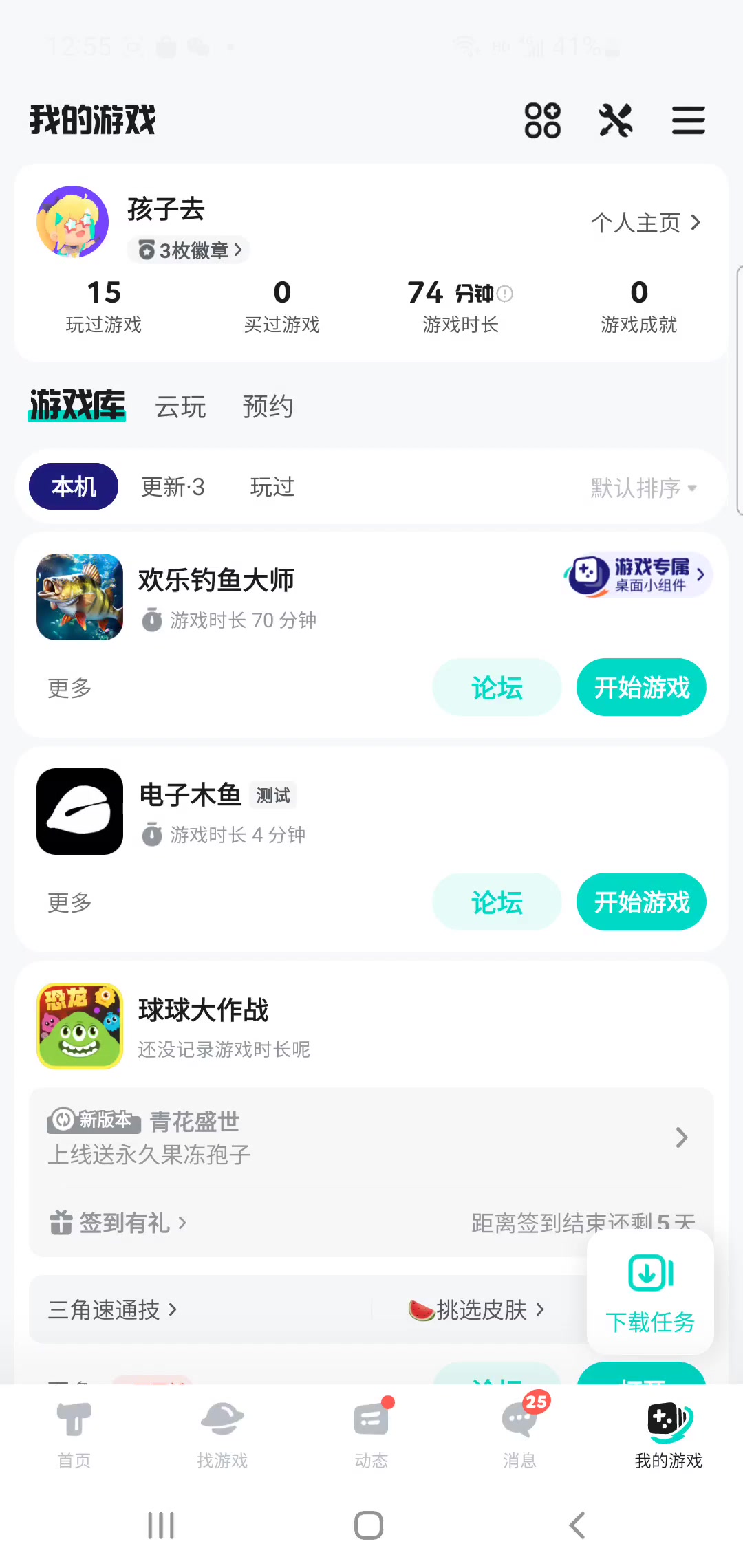This screenshot has height=1568, width=743.
Task: Go to 个人主页 profile page
Action: pos(645,222)
